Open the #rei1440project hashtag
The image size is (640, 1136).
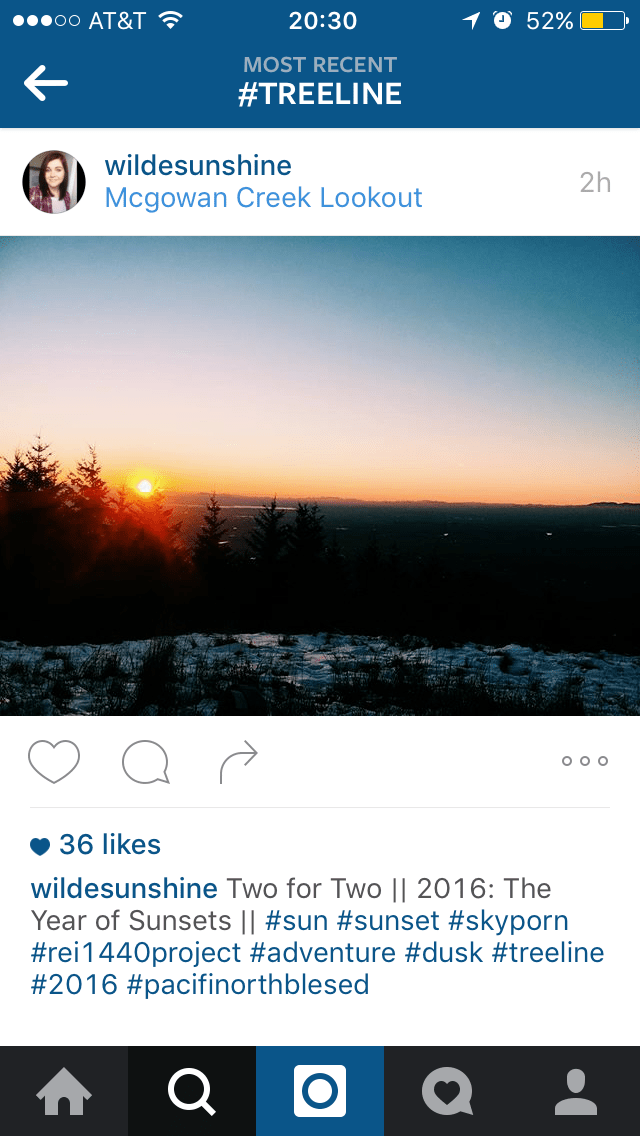(x=136, y=952)
